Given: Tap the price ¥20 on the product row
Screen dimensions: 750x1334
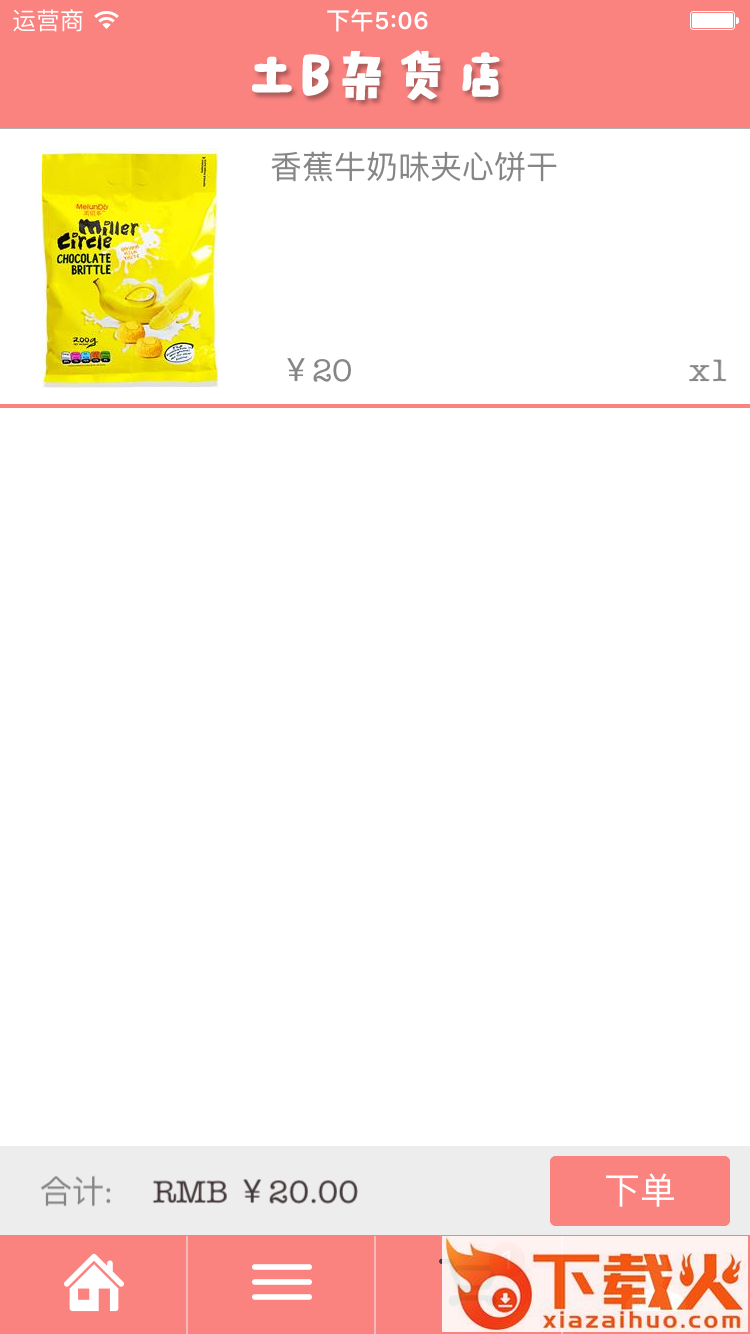Looking at the screenshot, I should (x=319, y=371).
